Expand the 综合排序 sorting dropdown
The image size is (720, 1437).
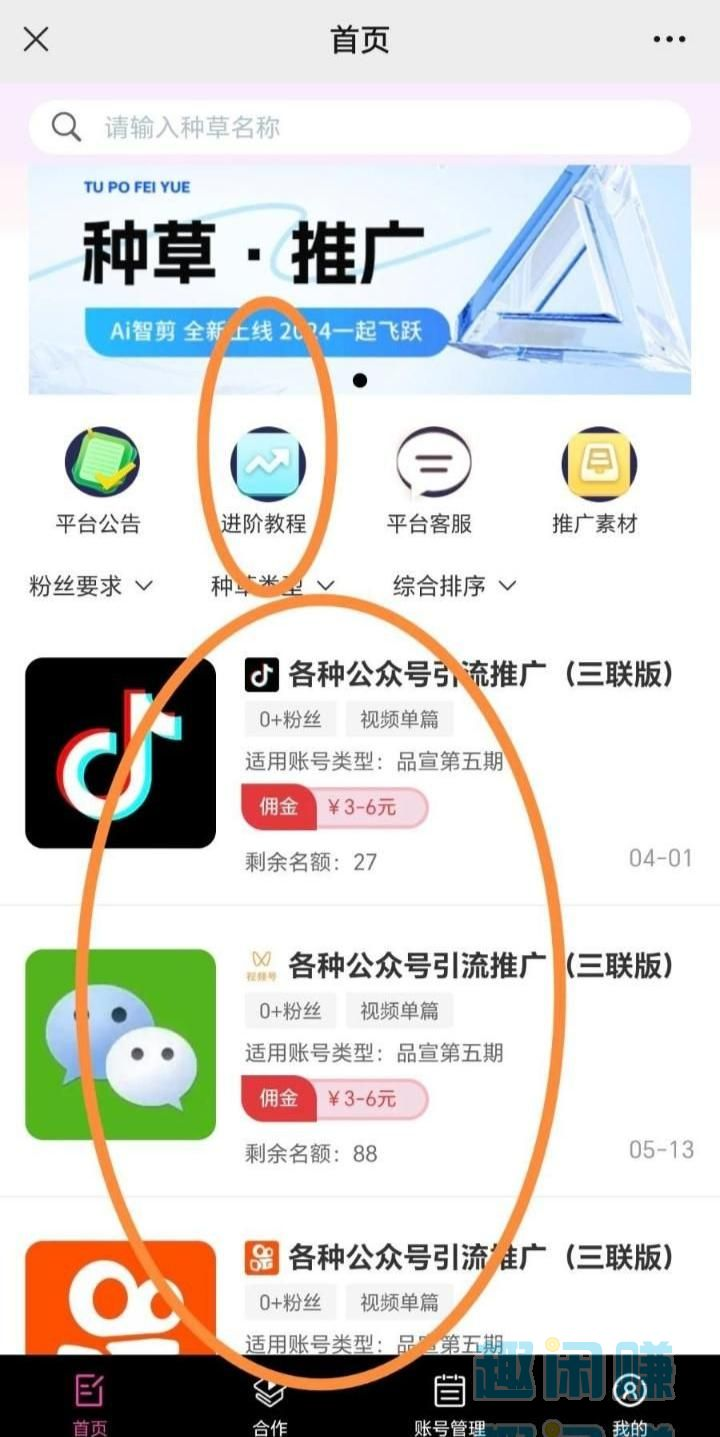[454, 586]
